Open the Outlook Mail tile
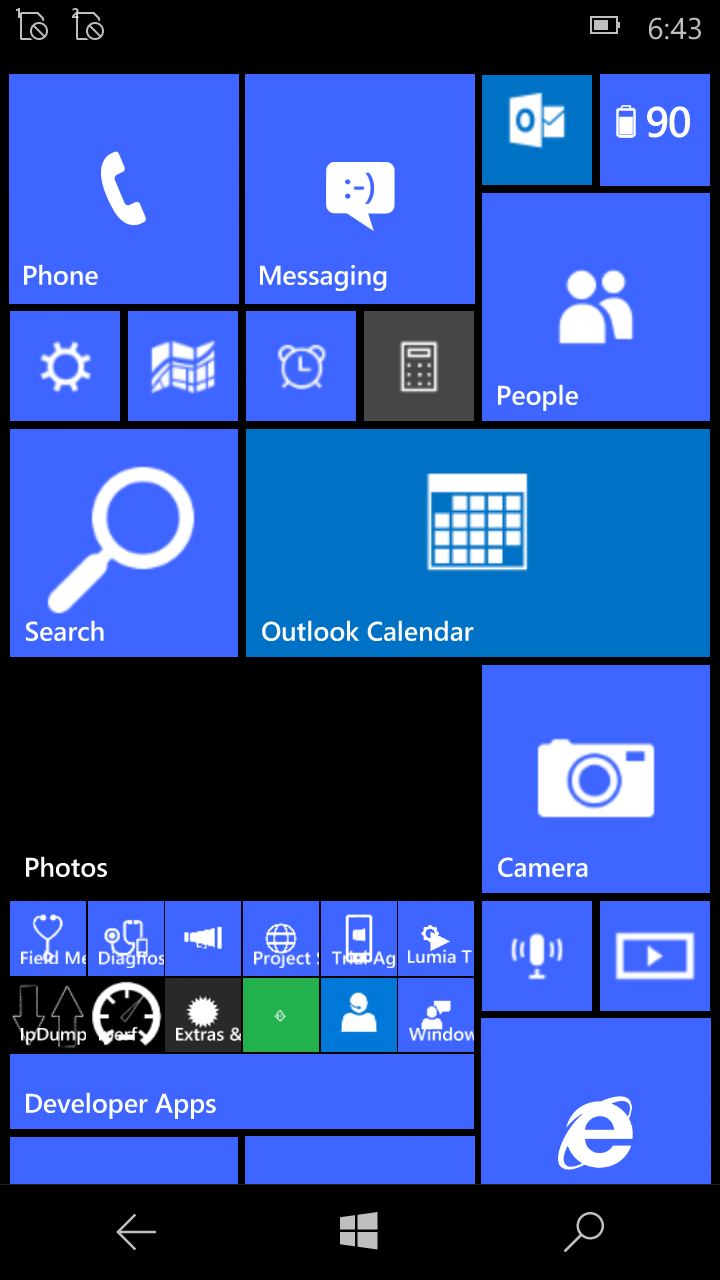 click(x=537, y=130)
